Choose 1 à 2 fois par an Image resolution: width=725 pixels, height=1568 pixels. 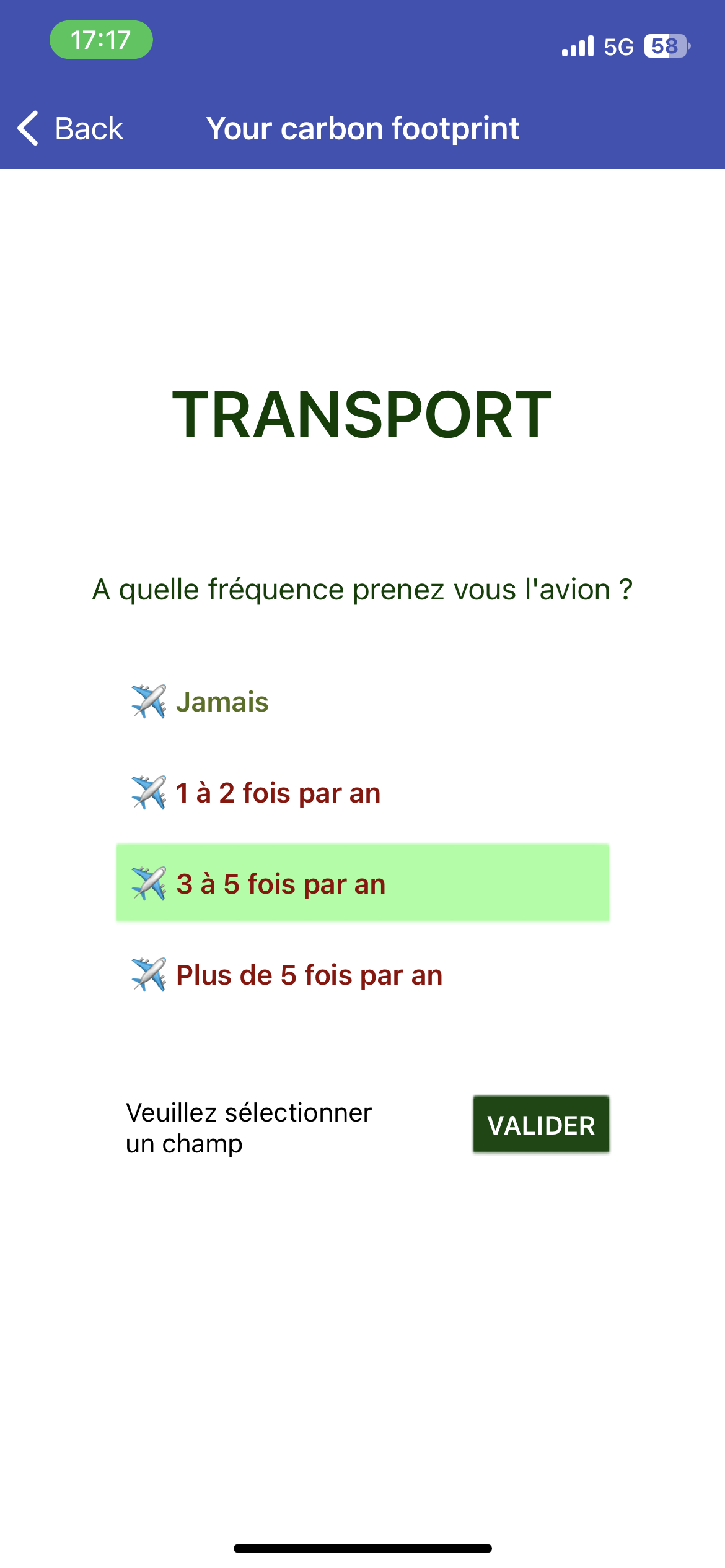click(x=362, y=793)
